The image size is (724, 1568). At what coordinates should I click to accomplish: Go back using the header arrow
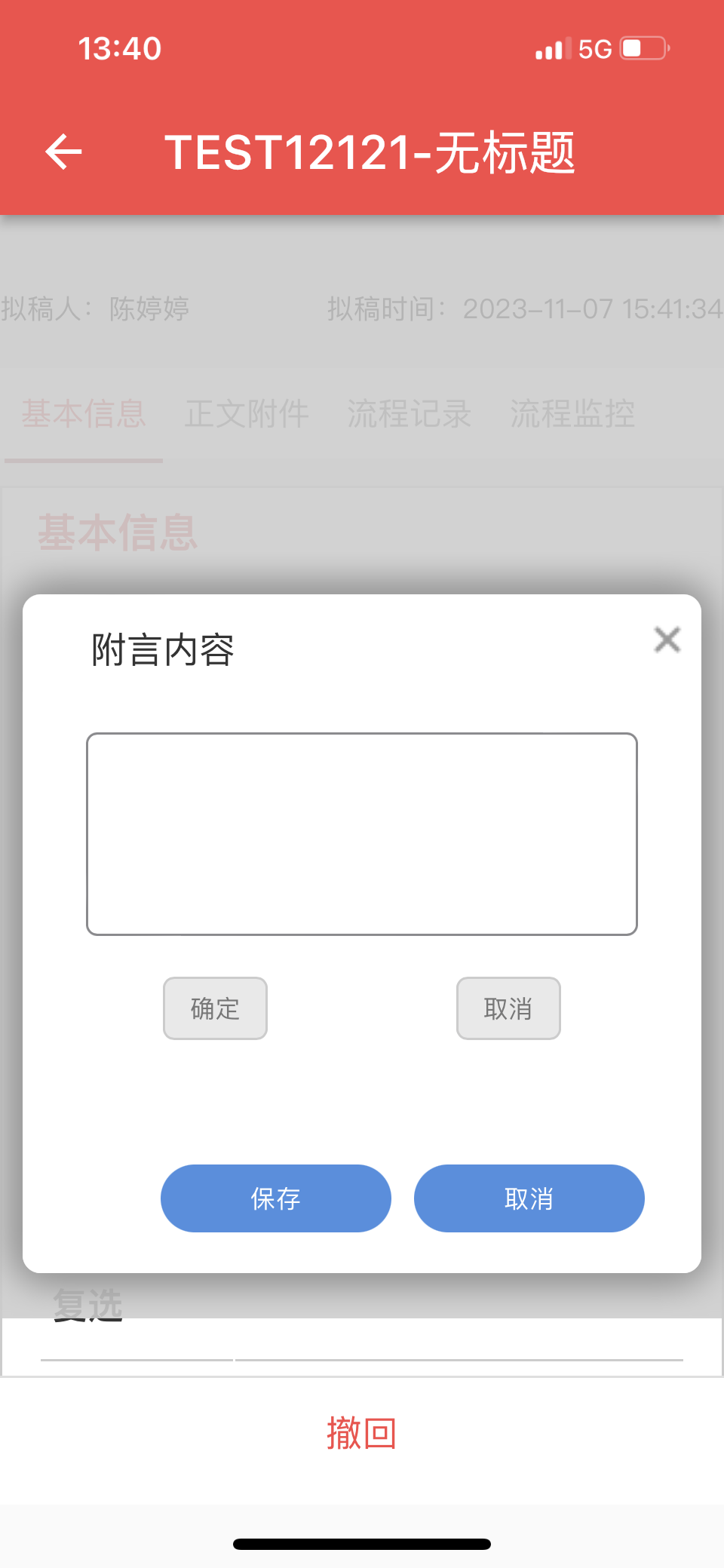[x=64, y=152]
